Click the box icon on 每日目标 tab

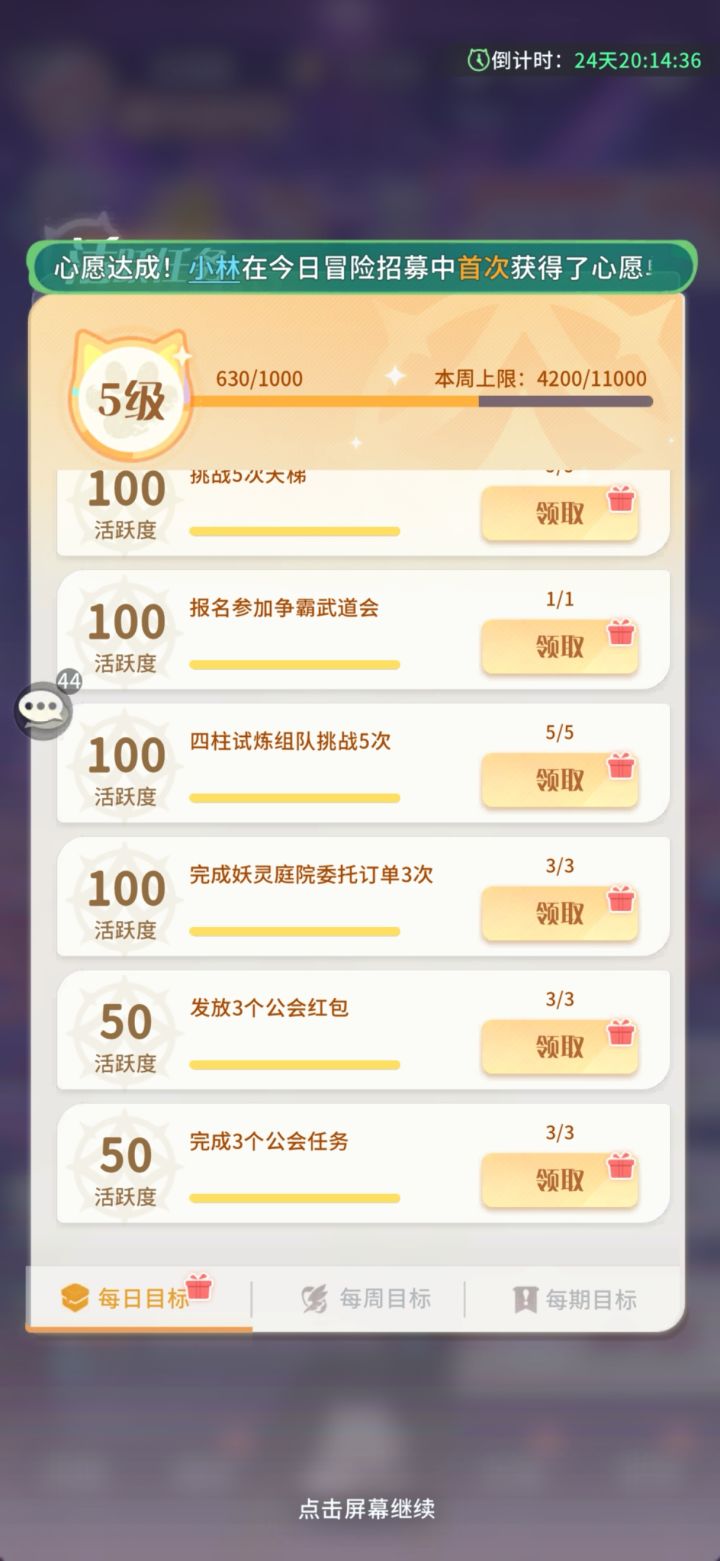point(72,1297)
